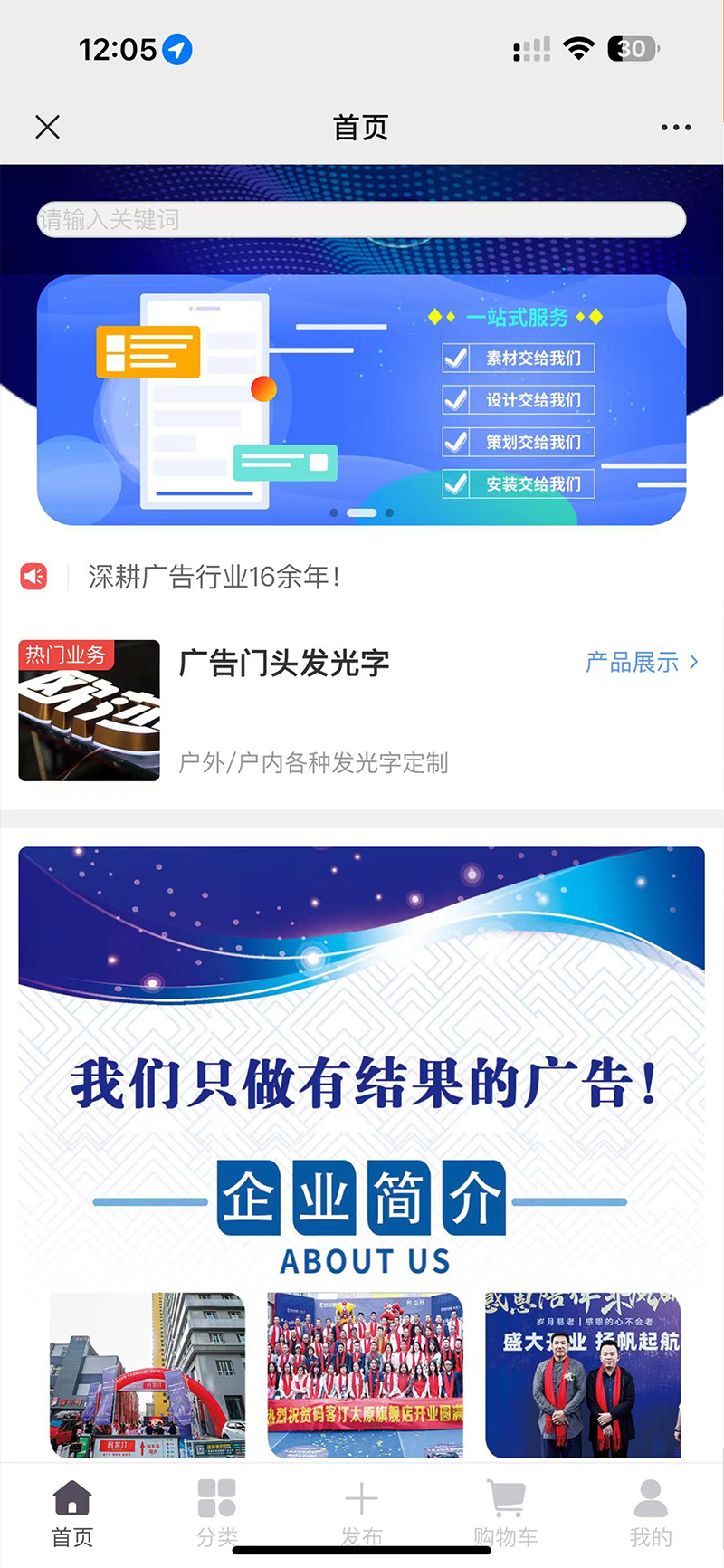Open the 深耕广告行业16余年 announcement
The height and width of the screenshot is (1568, 724).
click(214, 577)
